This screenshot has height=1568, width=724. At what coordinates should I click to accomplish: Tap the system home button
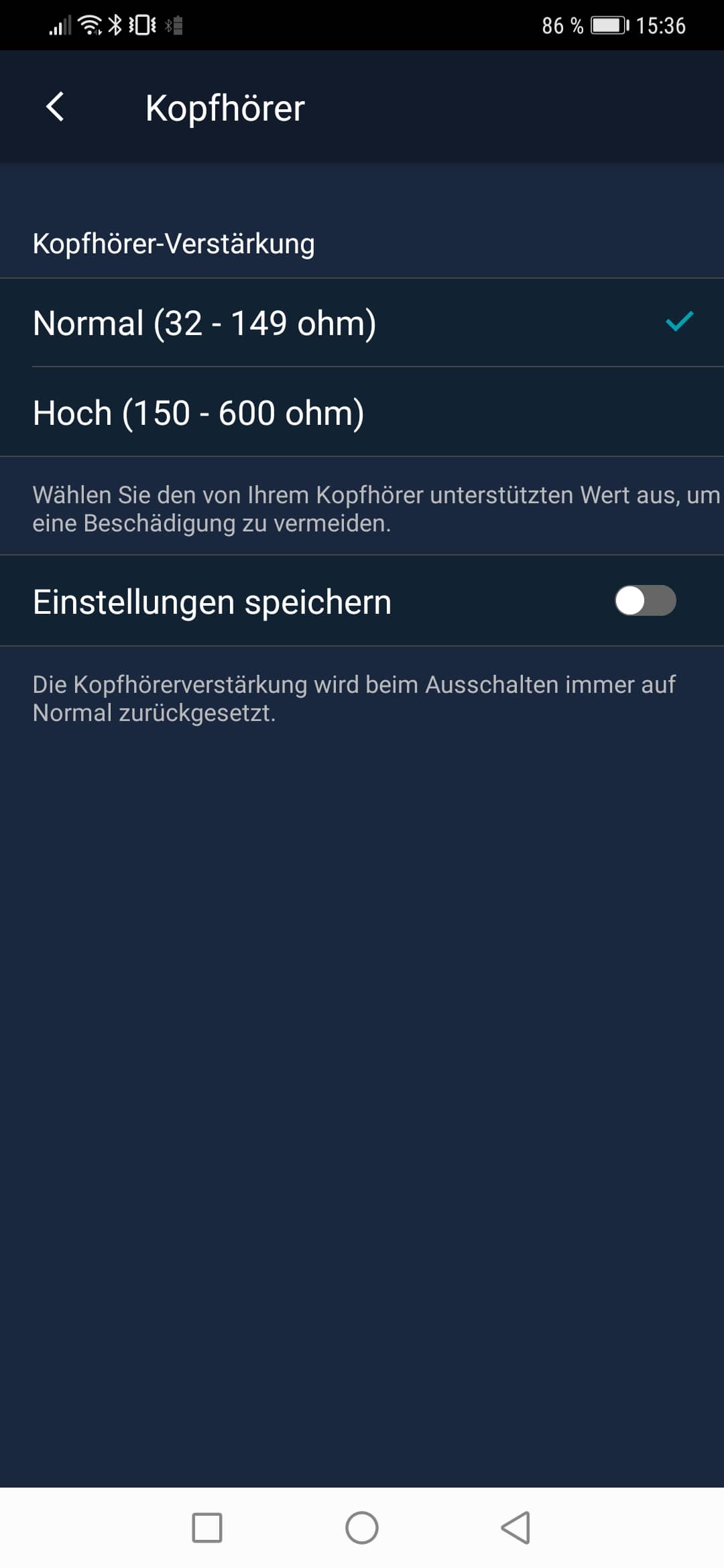click(362, 1528)
